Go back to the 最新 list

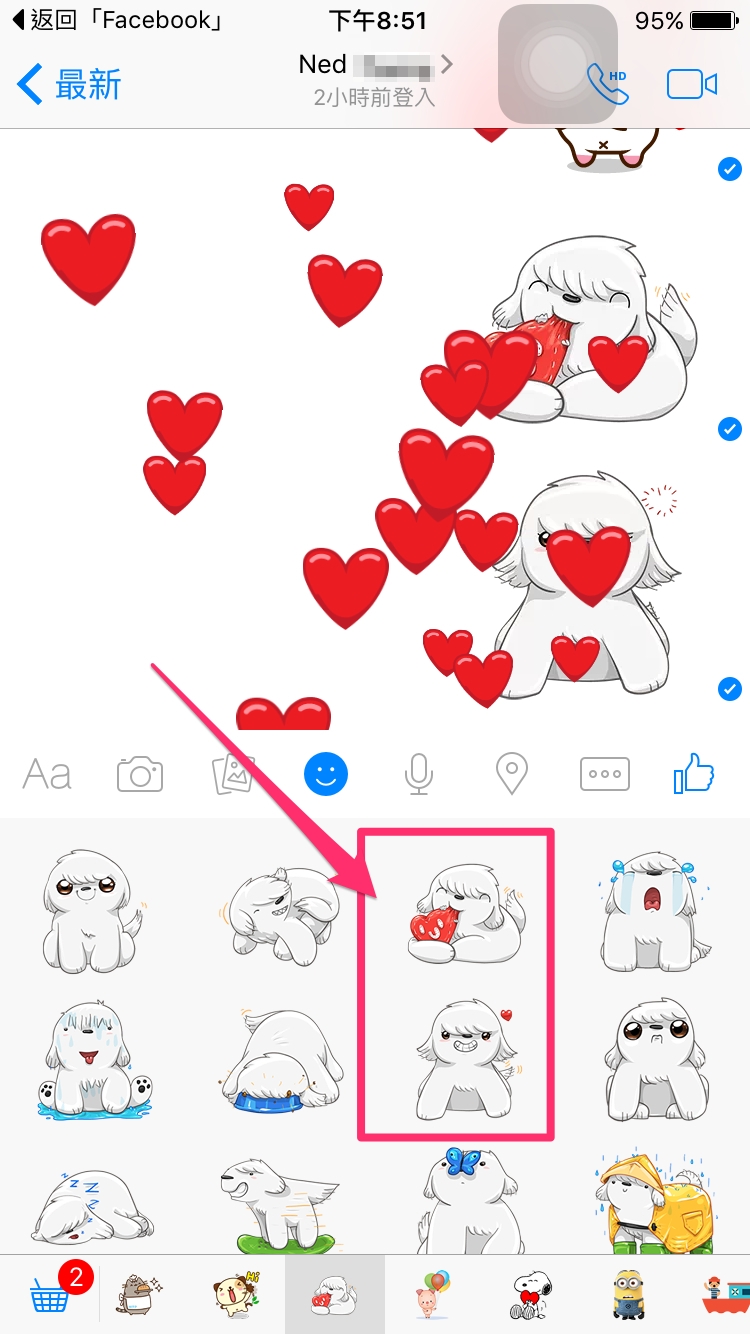coord(70,85)
